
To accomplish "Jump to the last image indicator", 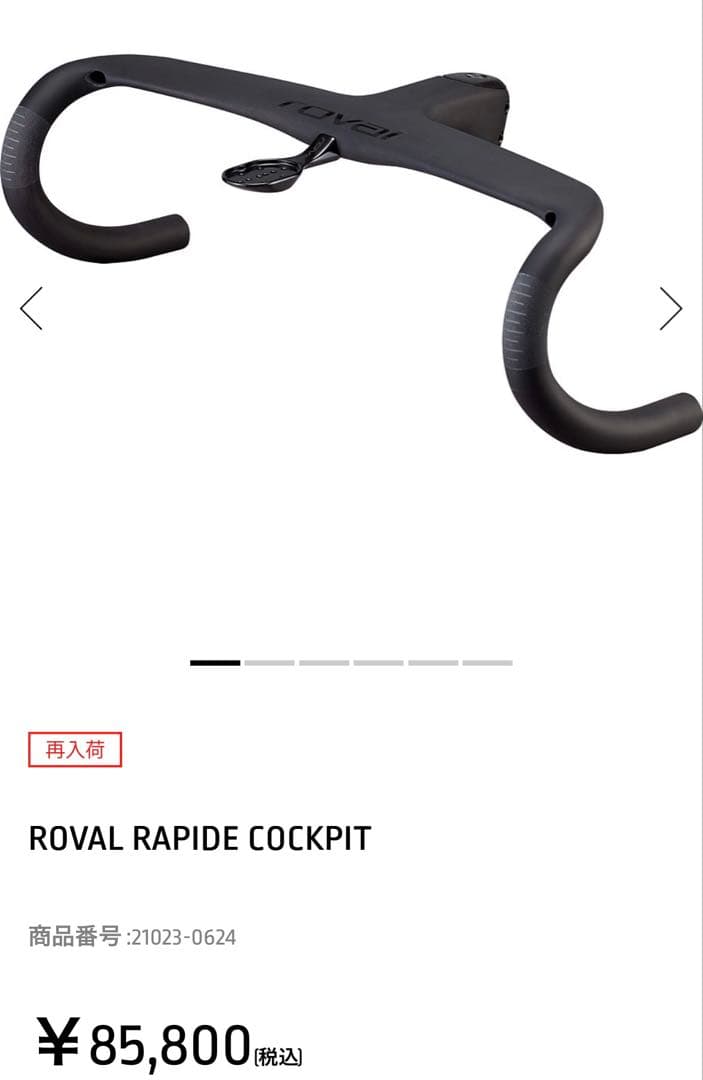I will (487, 662).
